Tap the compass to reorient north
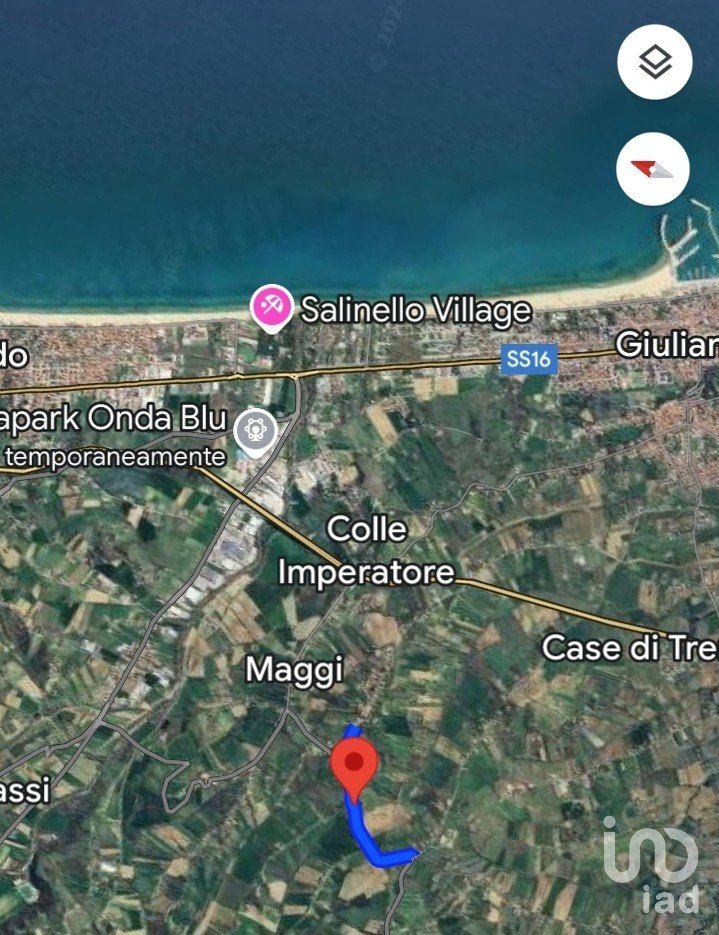The image size is (719, 935). [654, 169]
